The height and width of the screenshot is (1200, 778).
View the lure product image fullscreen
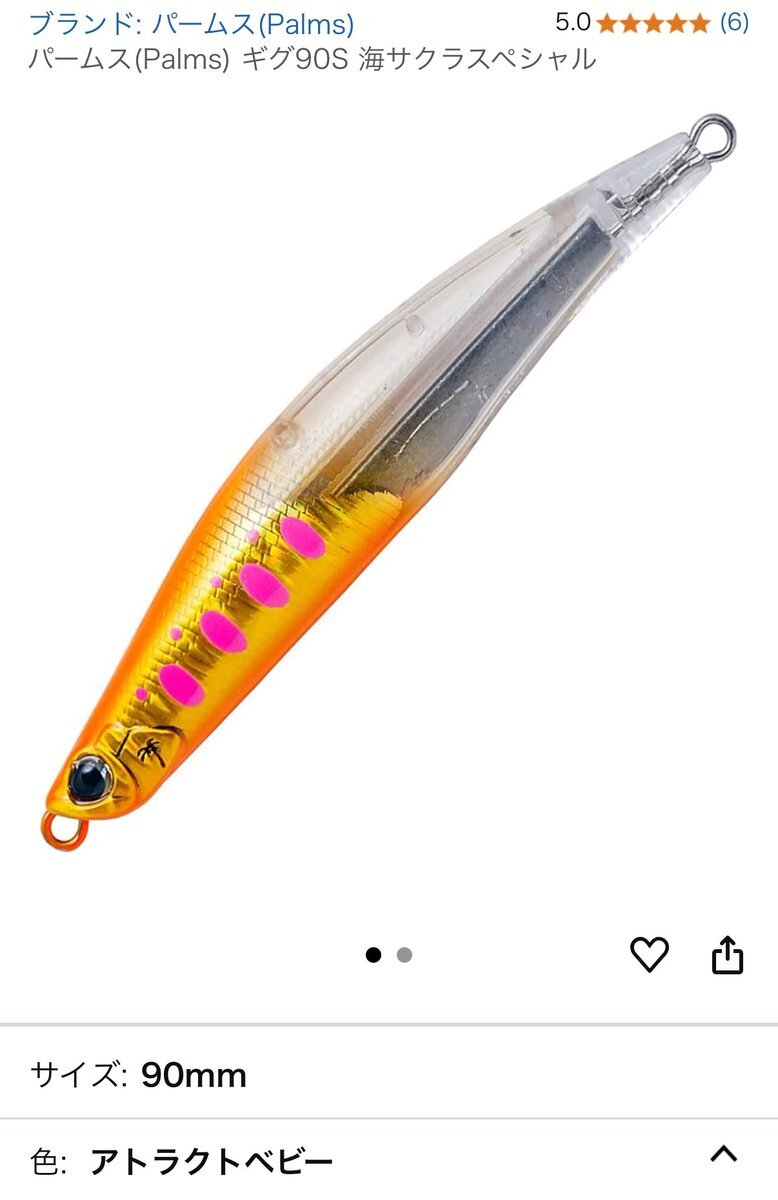coord(389,480)
